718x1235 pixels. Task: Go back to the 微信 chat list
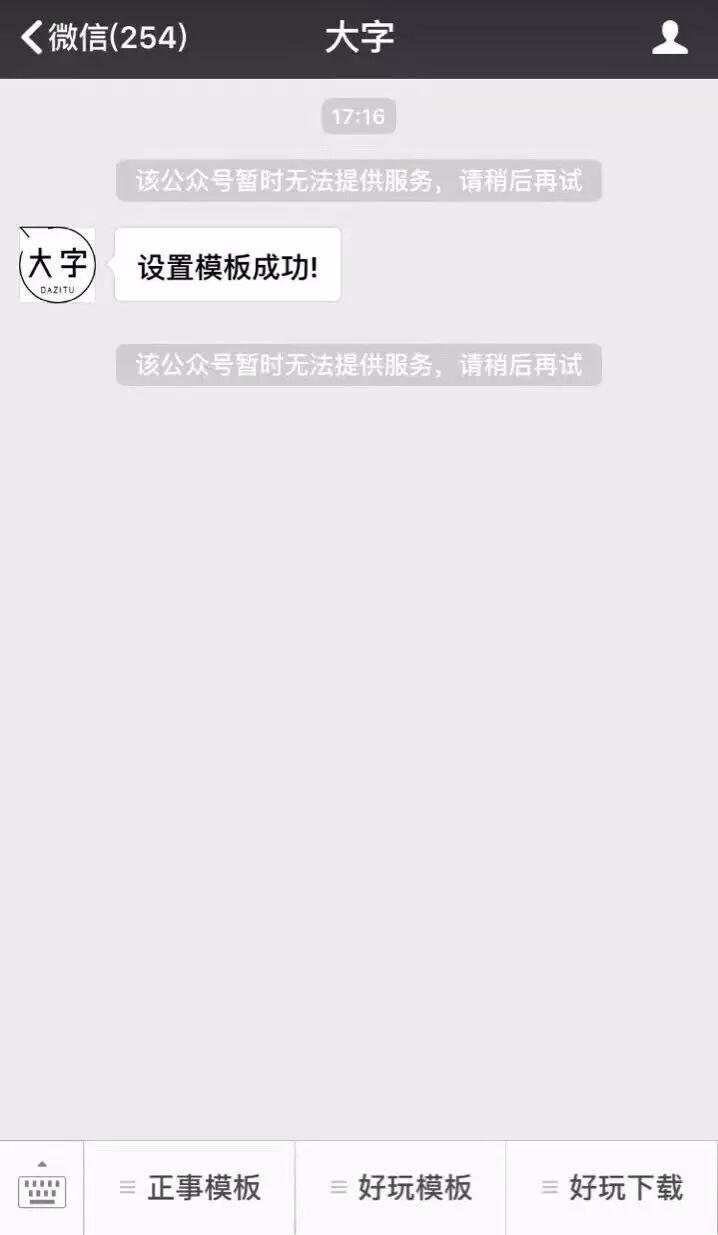point(103,38)
